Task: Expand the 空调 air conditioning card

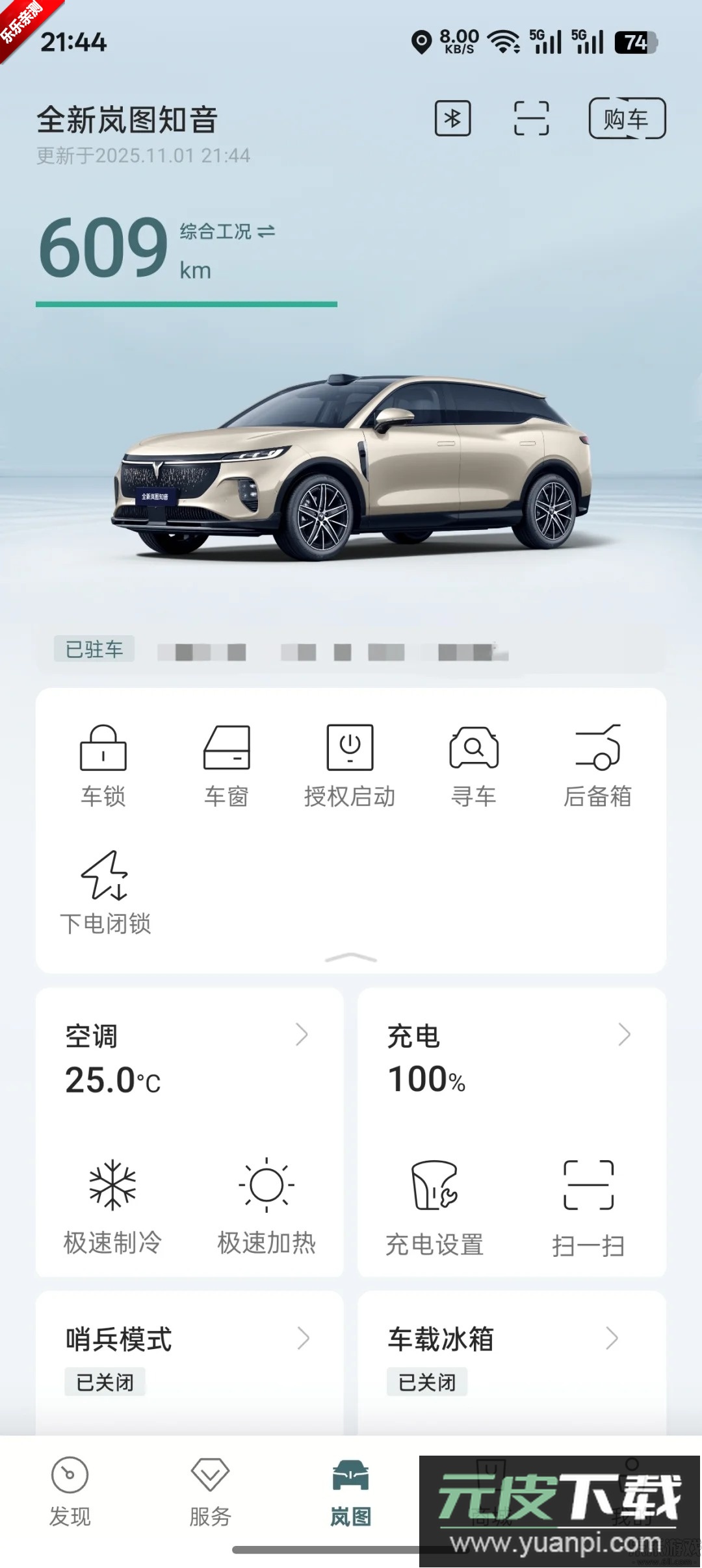Action: click(x=303, y=1035)
